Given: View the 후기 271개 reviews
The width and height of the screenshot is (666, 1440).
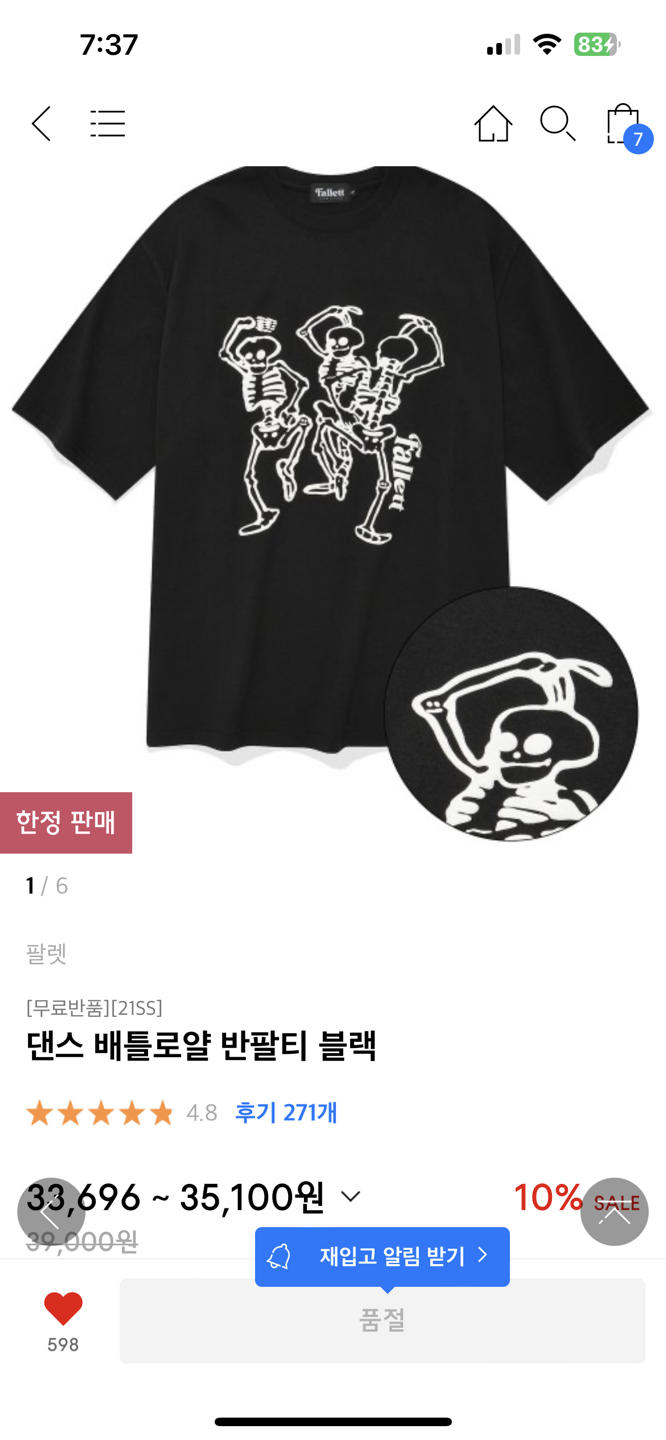Looking at the screenshot, I should pyautogui.click(x=286, y=1112).
